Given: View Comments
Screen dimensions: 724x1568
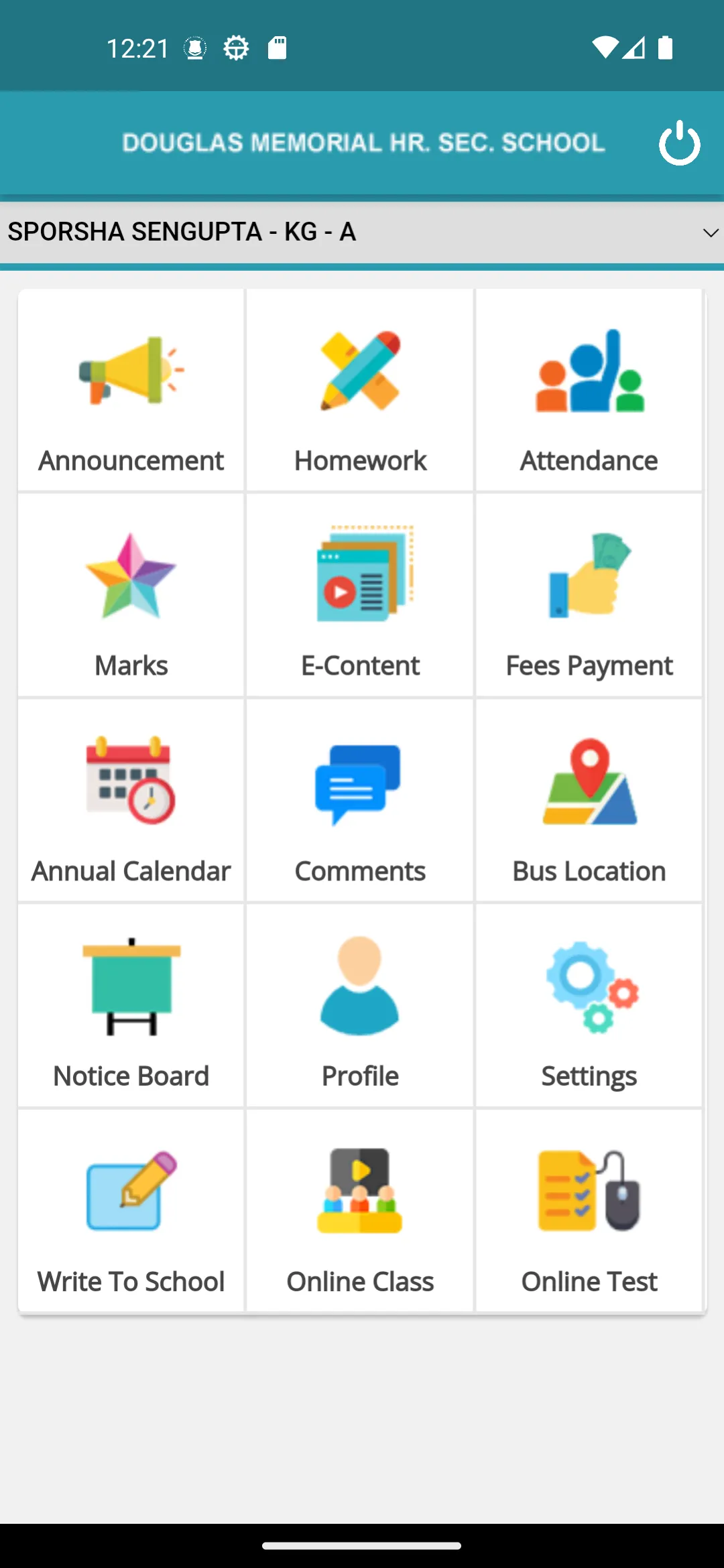Looking at the screenshot, I should [360, 800].
